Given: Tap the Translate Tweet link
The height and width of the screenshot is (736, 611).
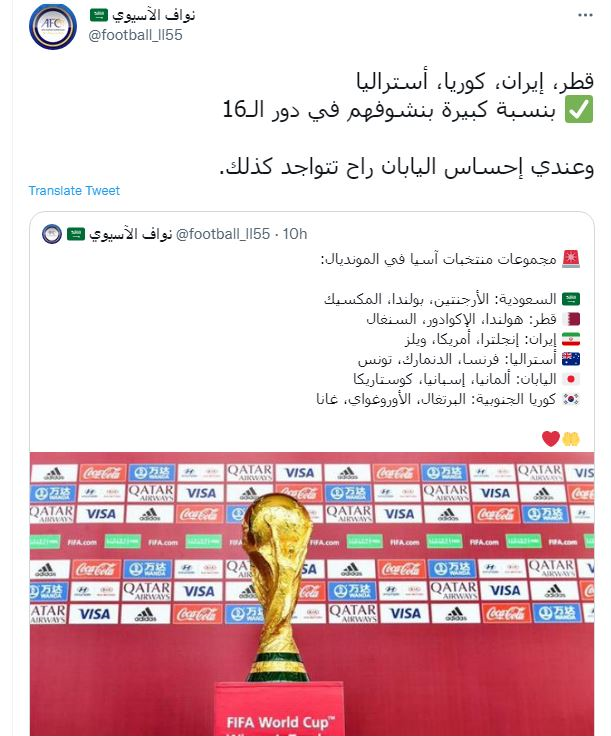Looking at the screenshot, I should 74,191.
